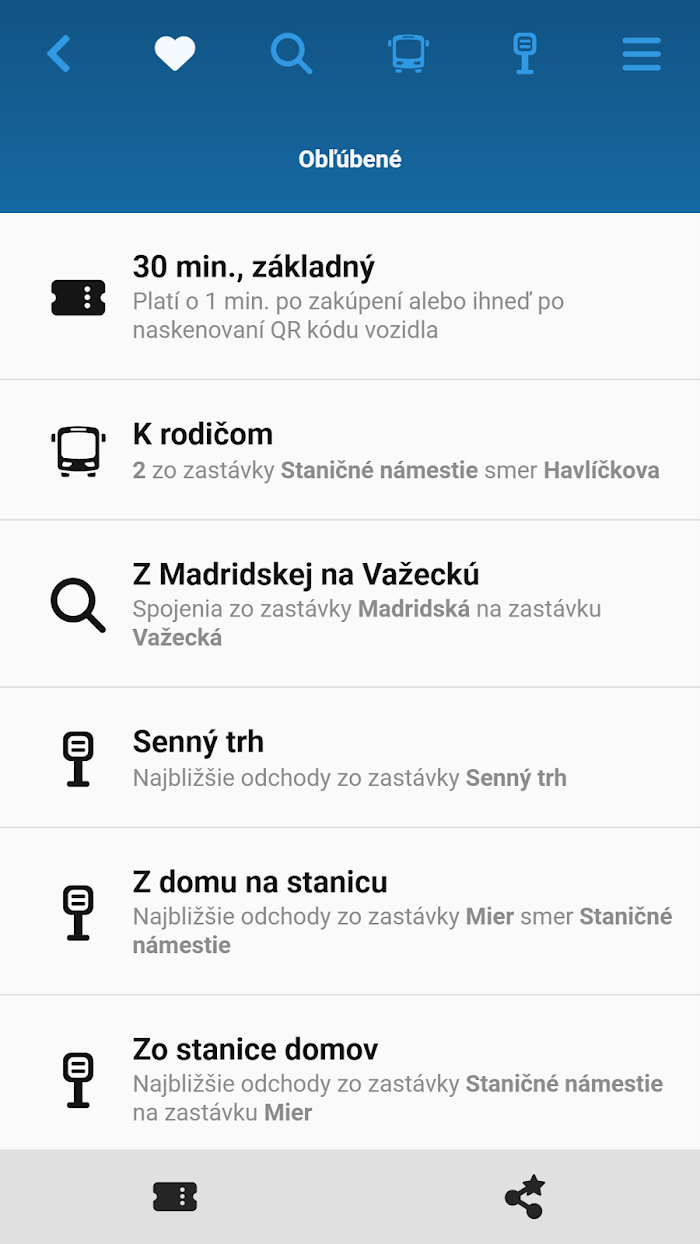
Task: Open the K rodičom favorite
Action: click(350, 450)
